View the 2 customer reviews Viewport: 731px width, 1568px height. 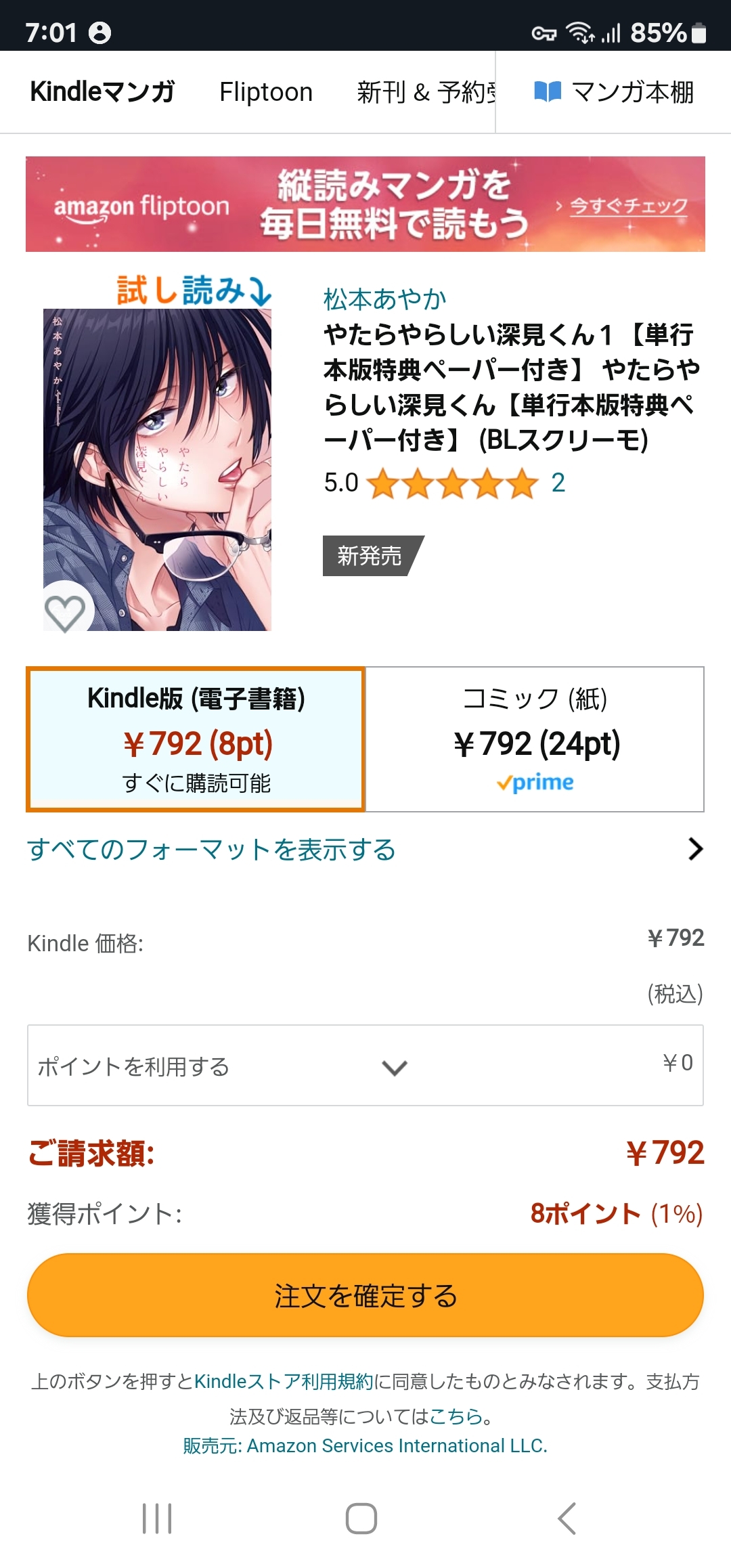(558, 483)
